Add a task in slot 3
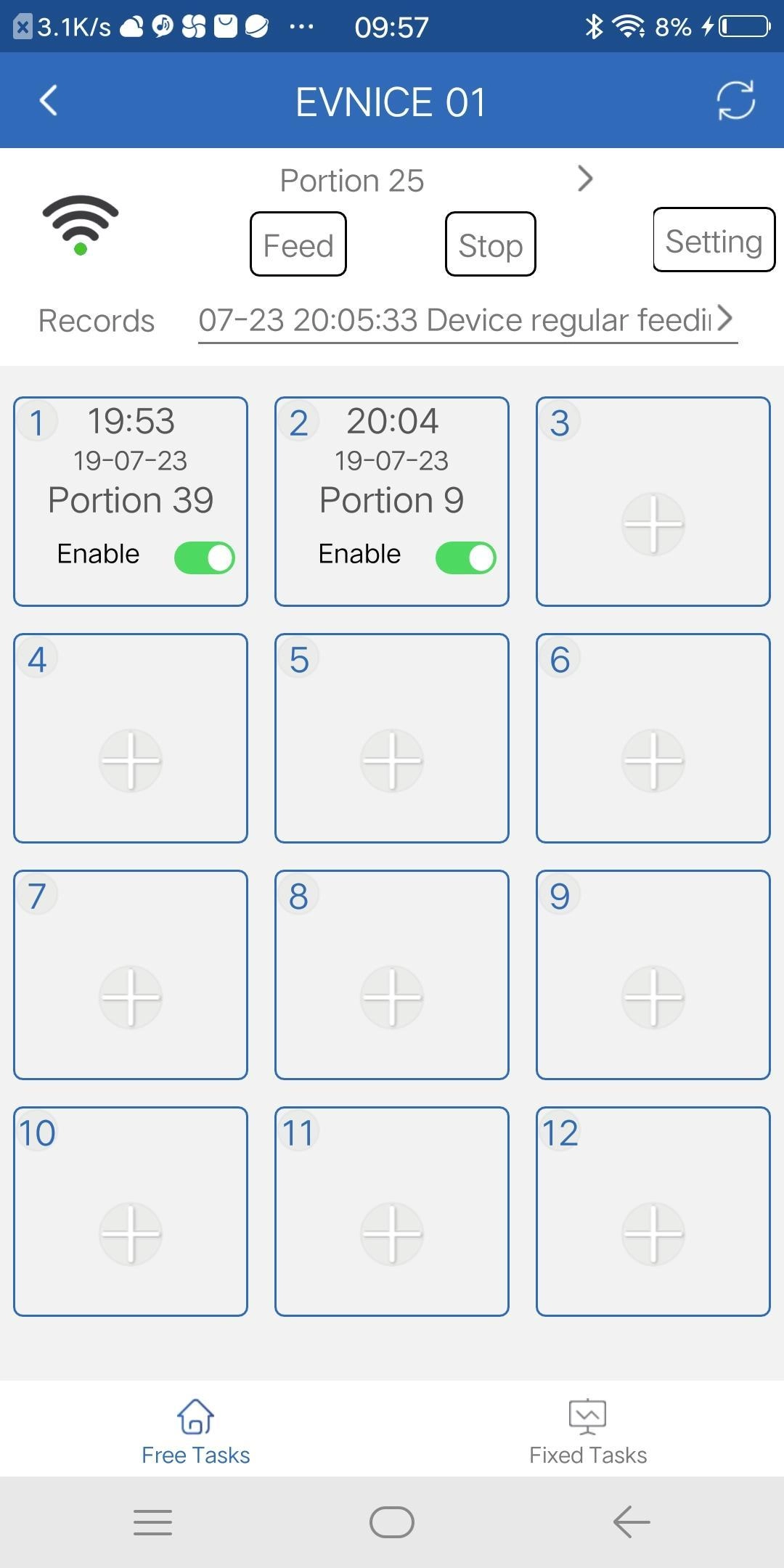This screenshot has width=784, height=1568. pos(653,523)
